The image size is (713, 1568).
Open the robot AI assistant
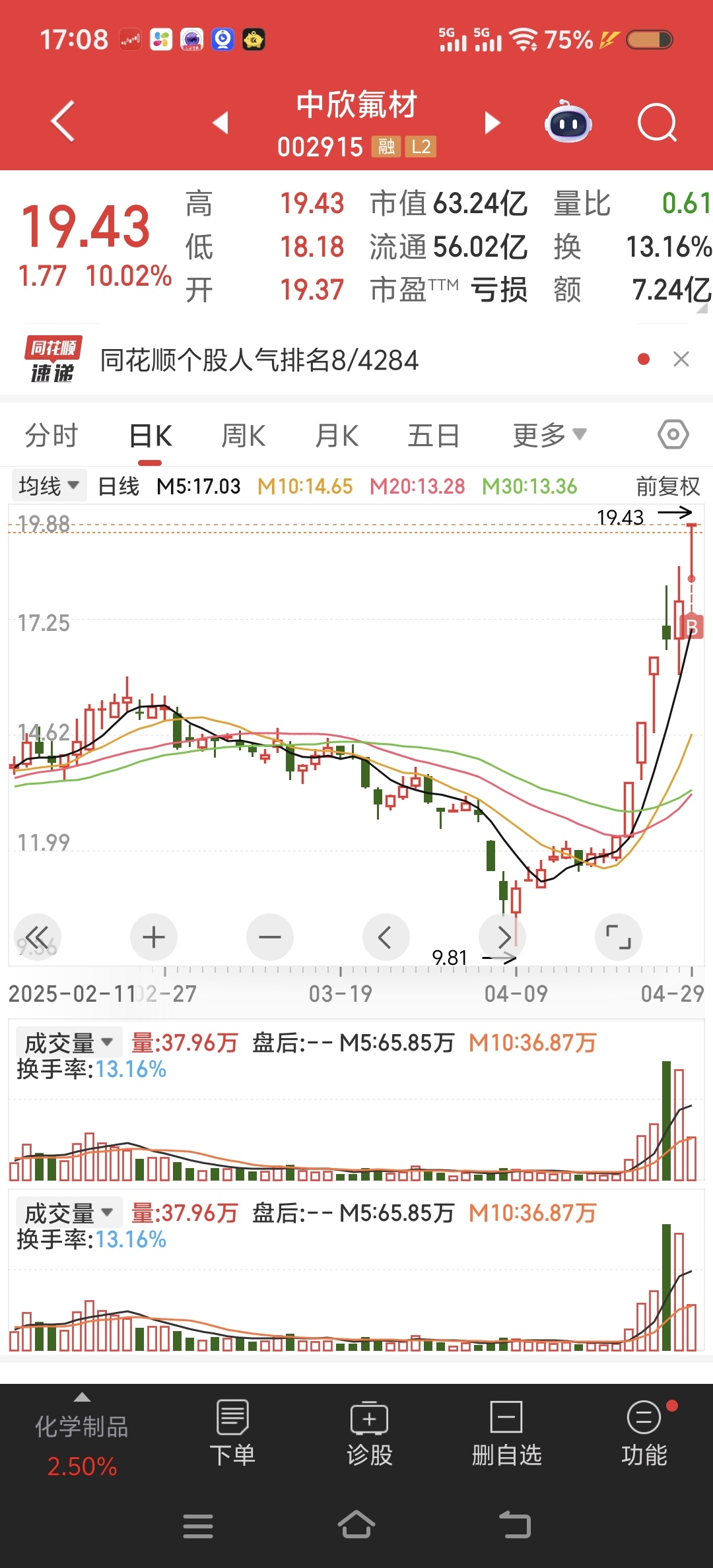pyautogui.click(x=568, y=123)
